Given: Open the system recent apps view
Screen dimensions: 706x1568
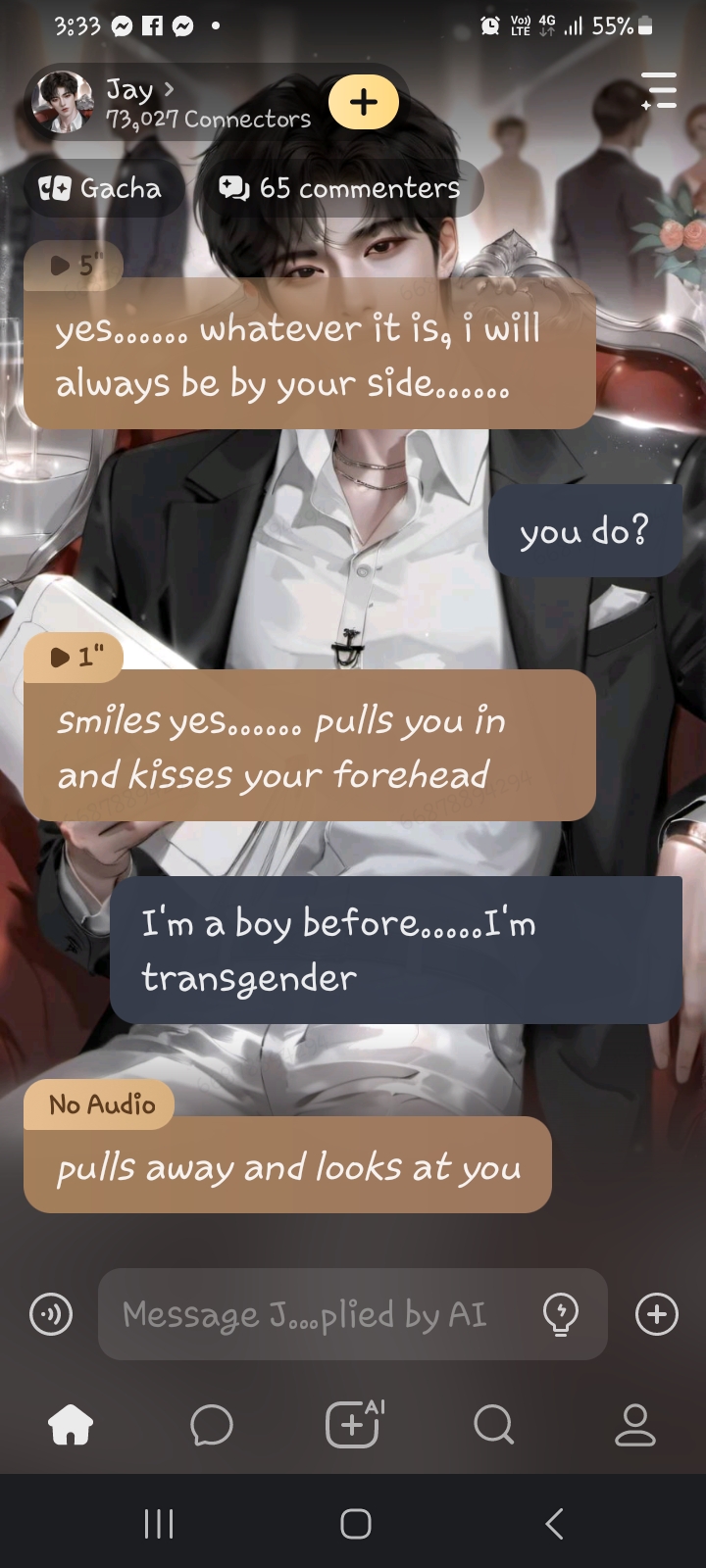Looking at the screenshot, I should (x=159, y=1523).
